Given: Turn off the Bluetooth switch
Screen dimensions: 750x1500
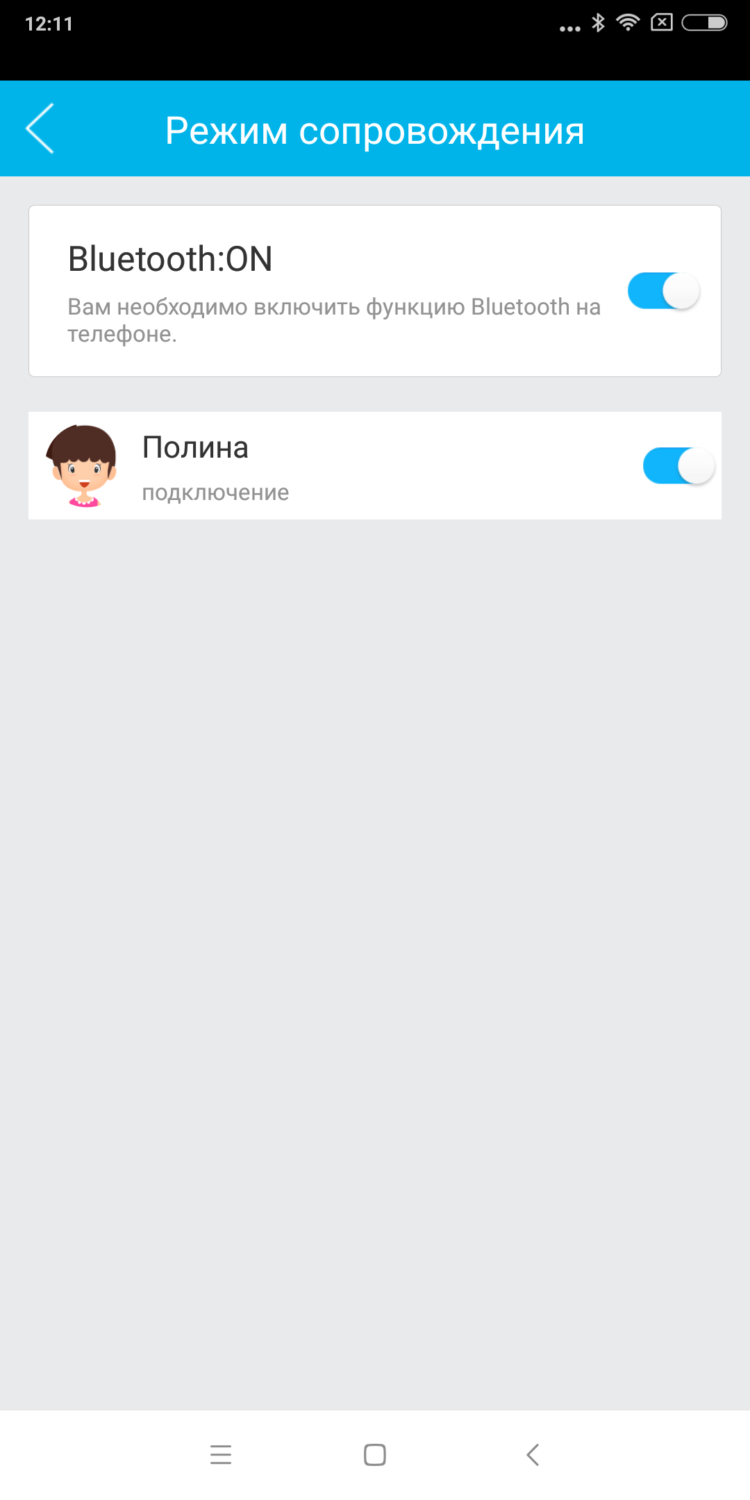Looking at the screenshot, I should [x=663, y=291].
